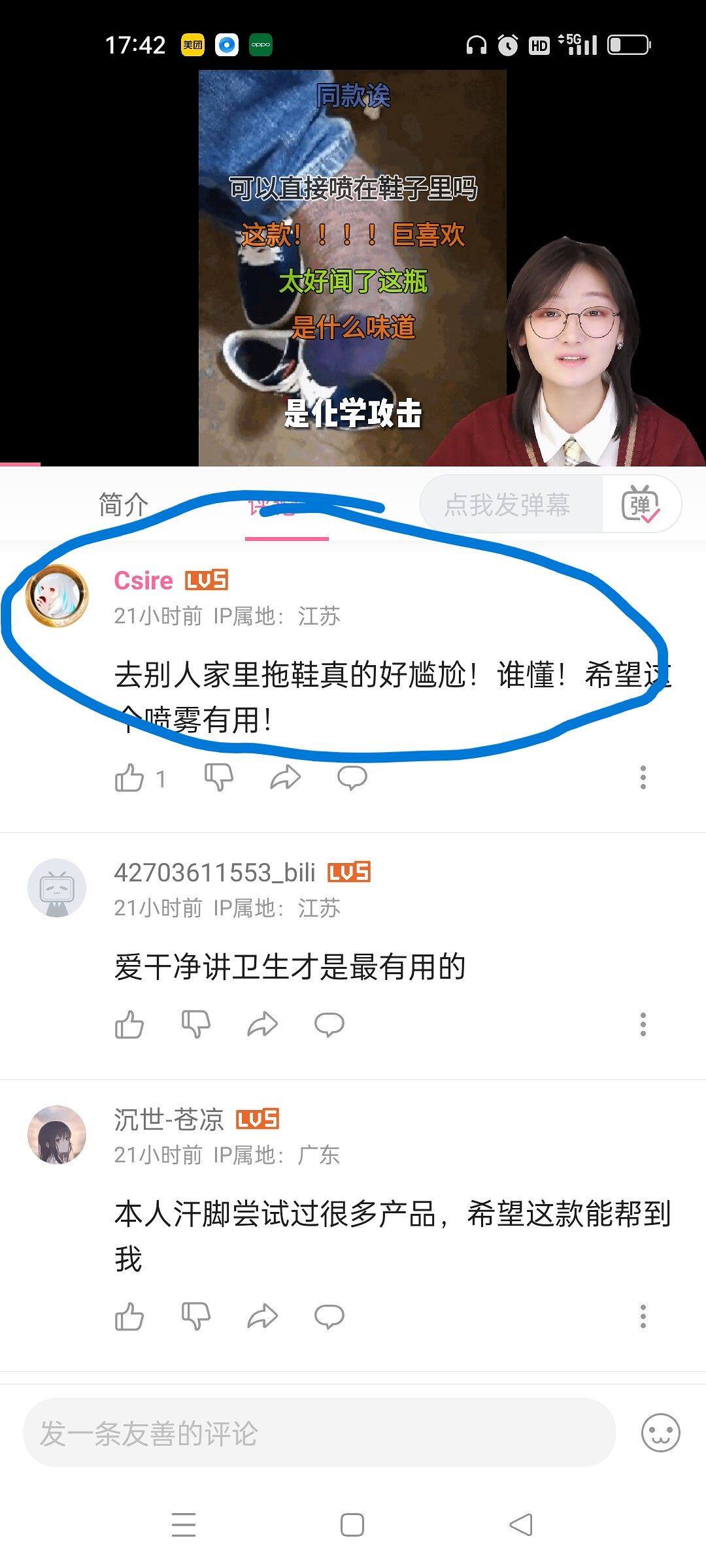Go back using the system navigation bar
The width and height of the screenshot is (706, 1568).
click(x=521, y=1525)
